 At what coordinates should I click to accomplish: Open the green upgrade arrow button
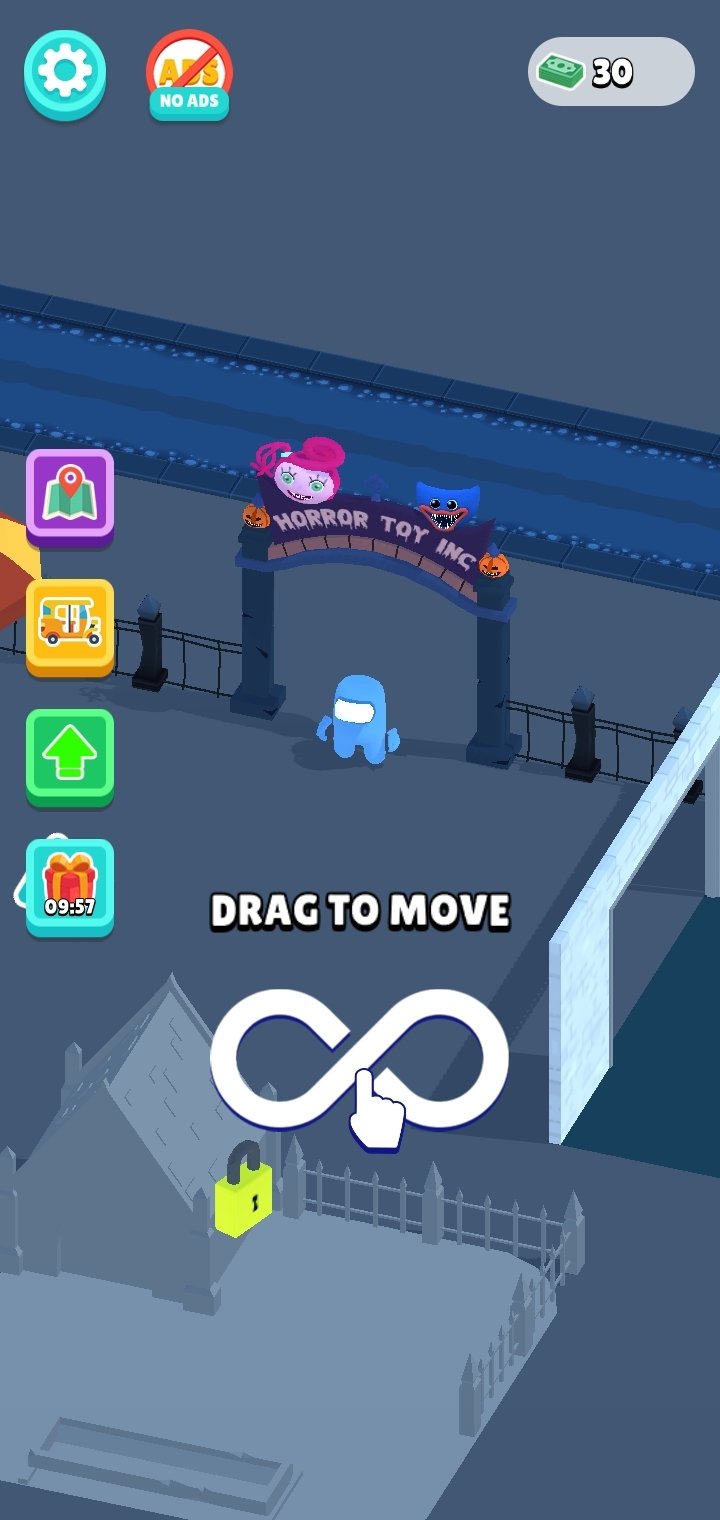(70, 758)
